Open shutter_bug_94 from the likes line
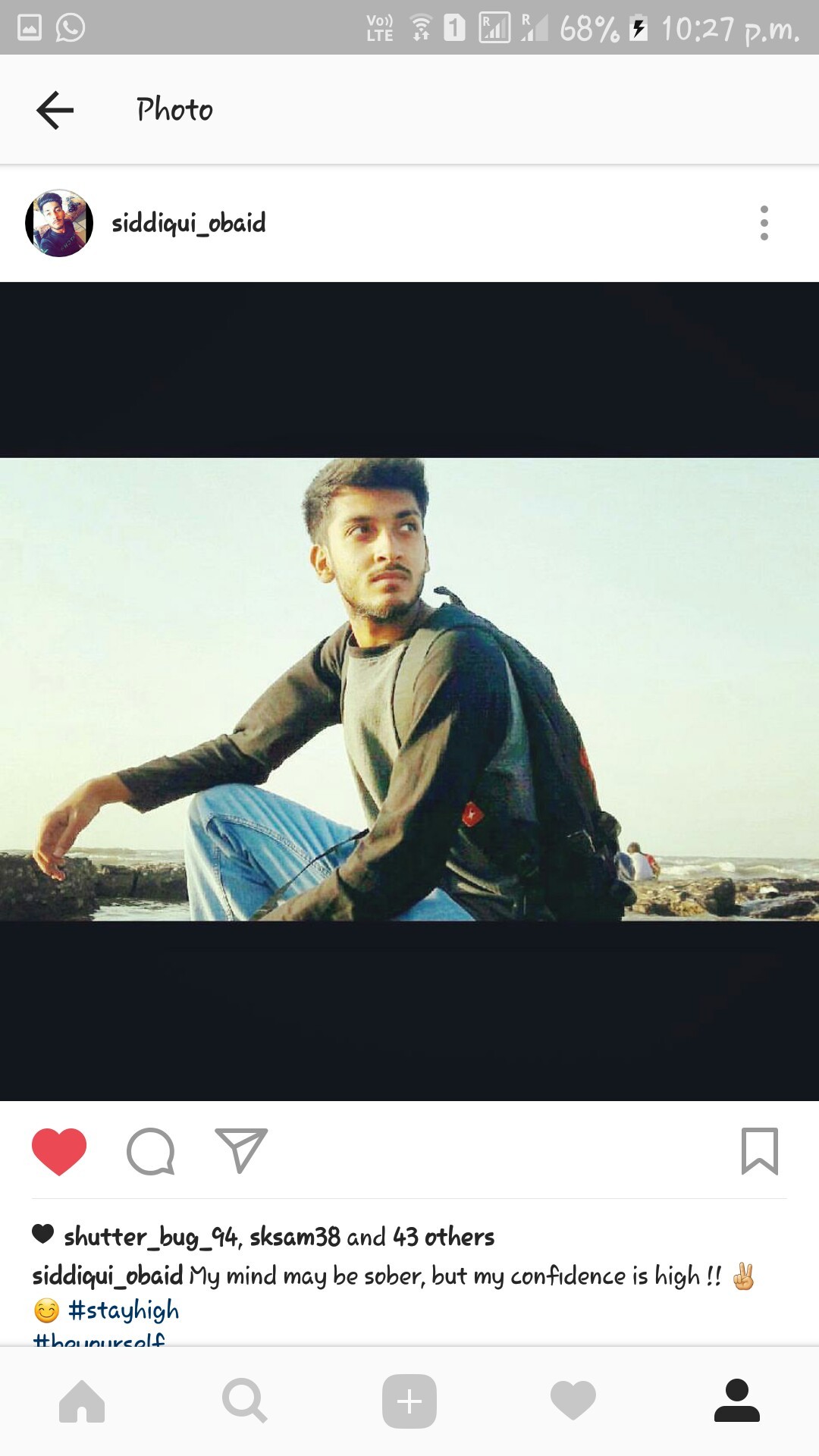The height and width of the screenshot is (1456, 819). [152, 1237]
